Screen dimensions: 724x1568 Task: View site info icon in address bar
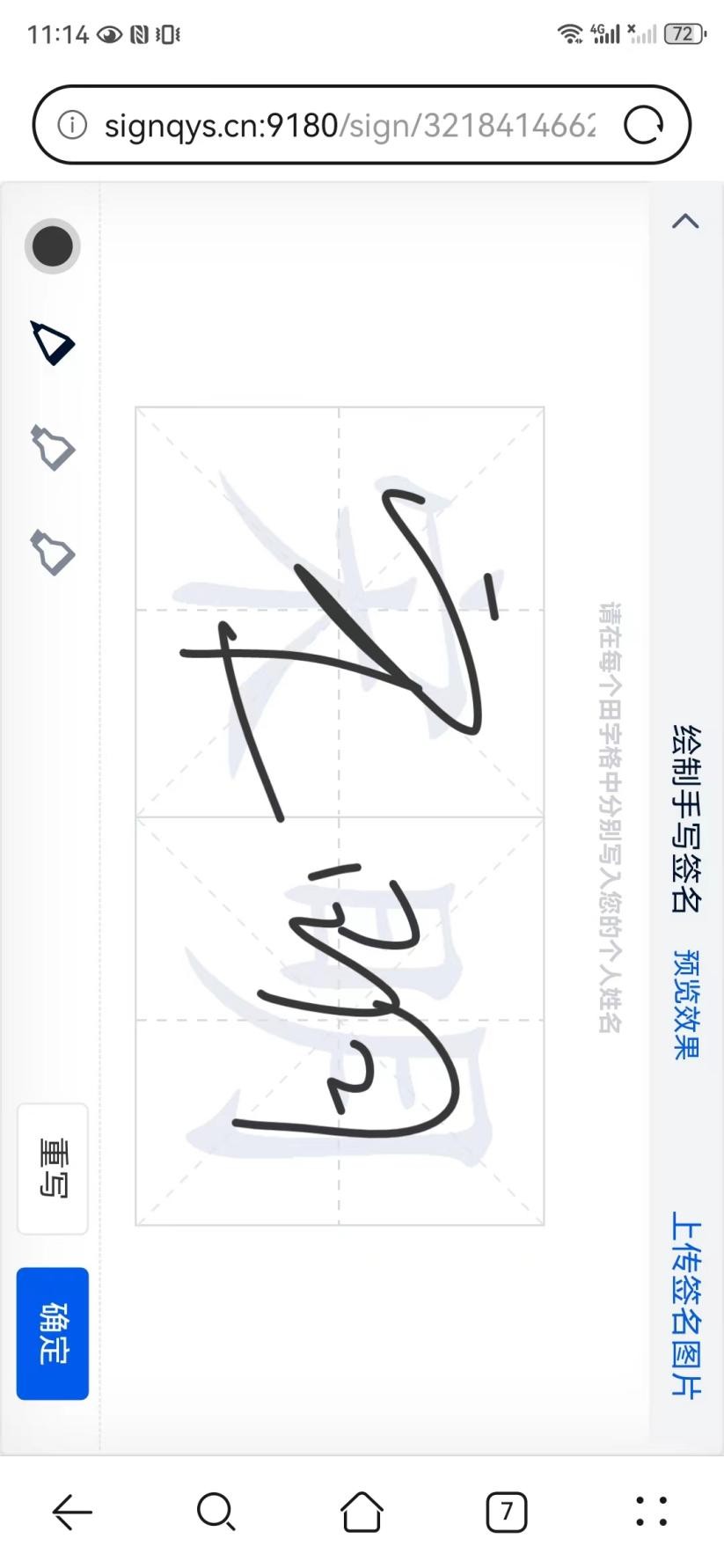72,125
